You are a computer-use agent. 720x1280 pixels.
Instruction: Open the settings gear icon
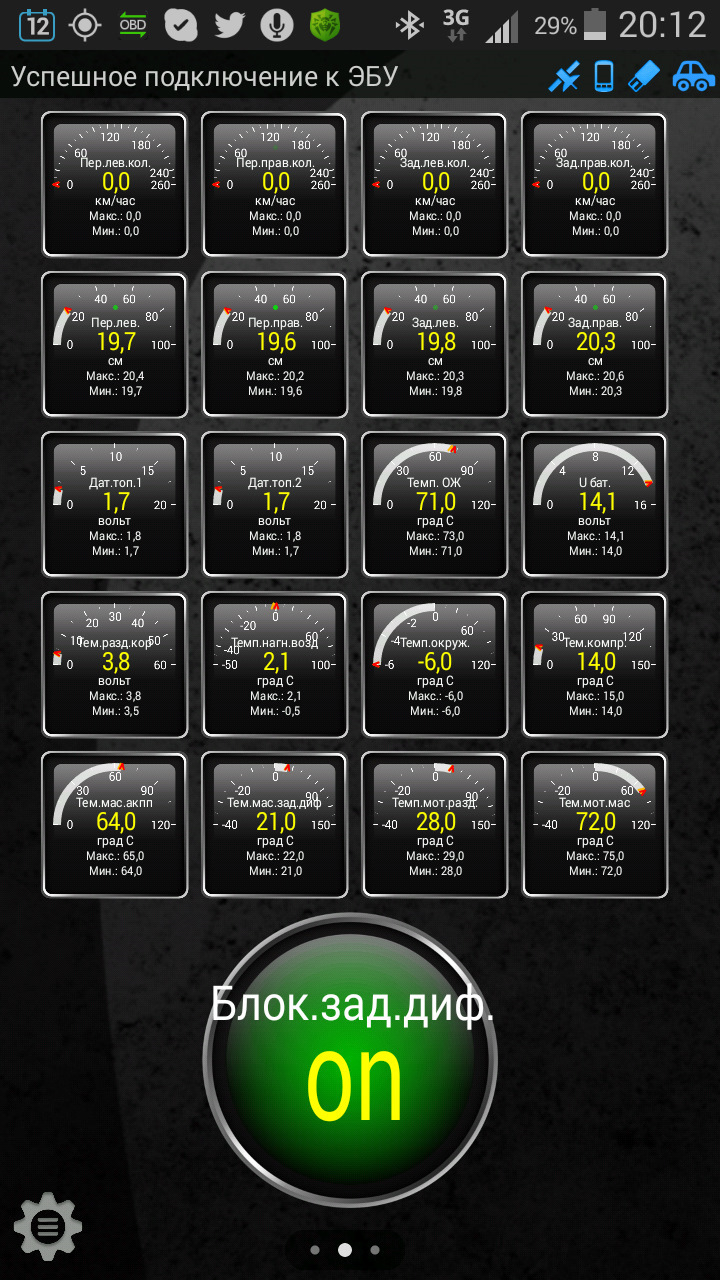pyautogui.click(x=48, y=1225)
